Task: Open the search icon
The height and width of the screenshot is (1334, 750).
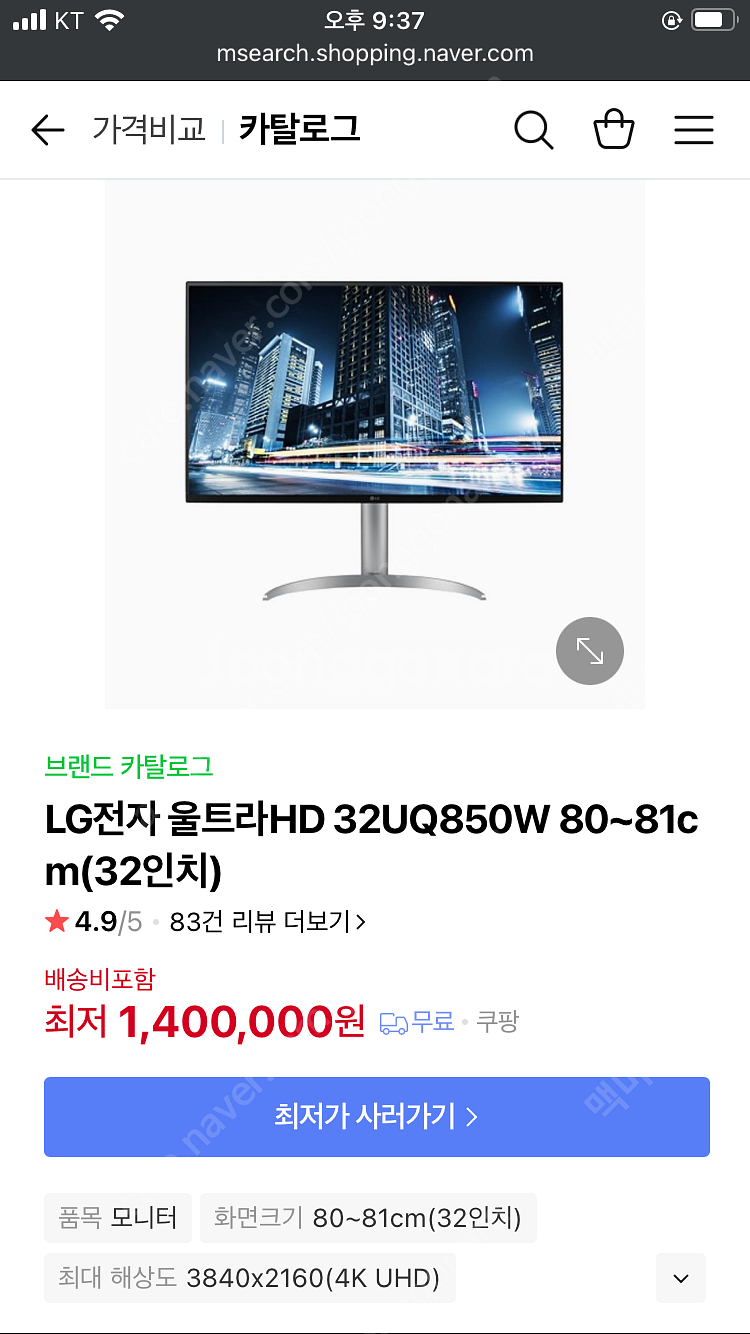Action: coord(534,129)
